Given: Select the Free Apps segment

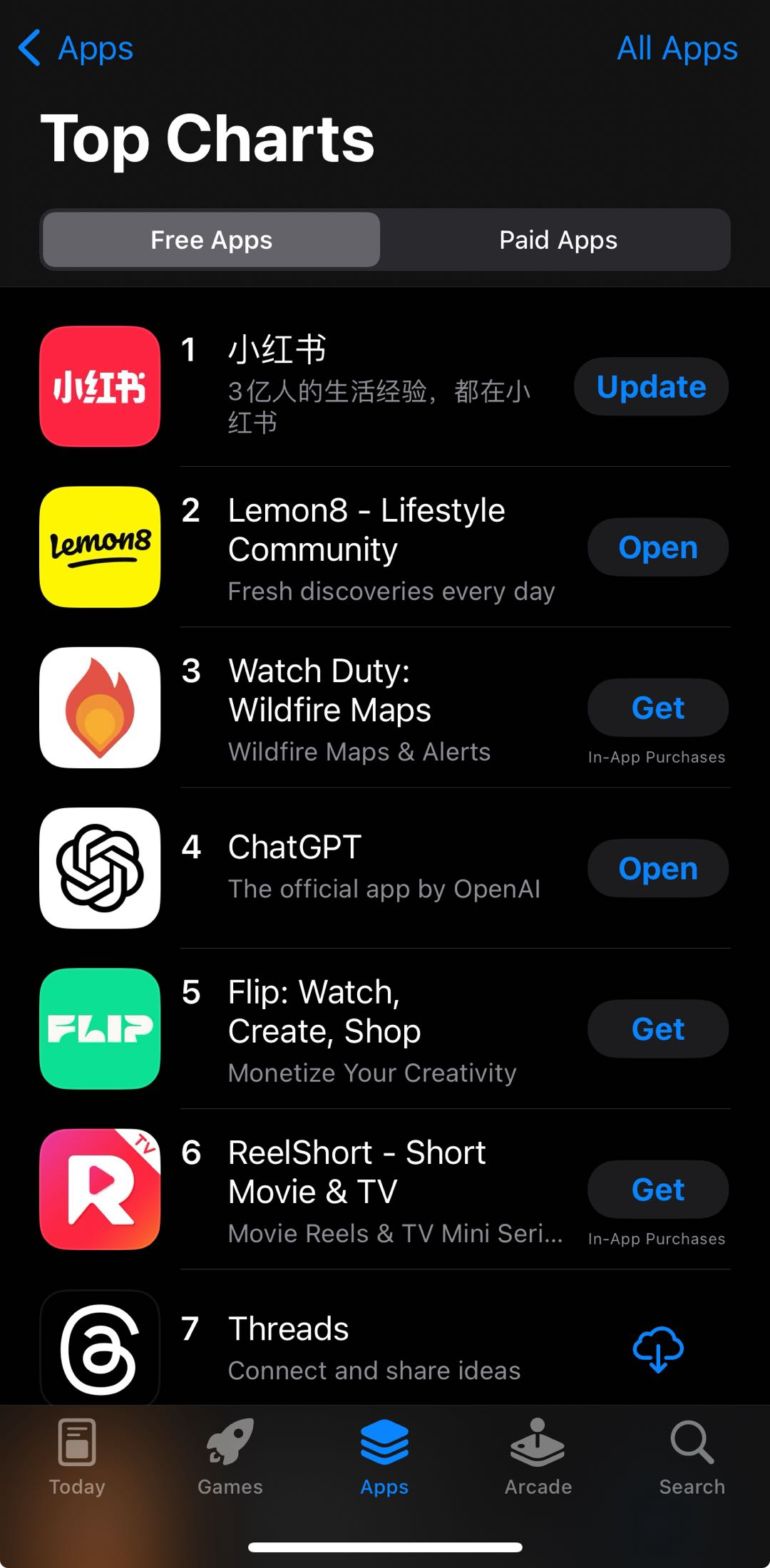Looking at the screenshot, I should click(x=211, y=240).
